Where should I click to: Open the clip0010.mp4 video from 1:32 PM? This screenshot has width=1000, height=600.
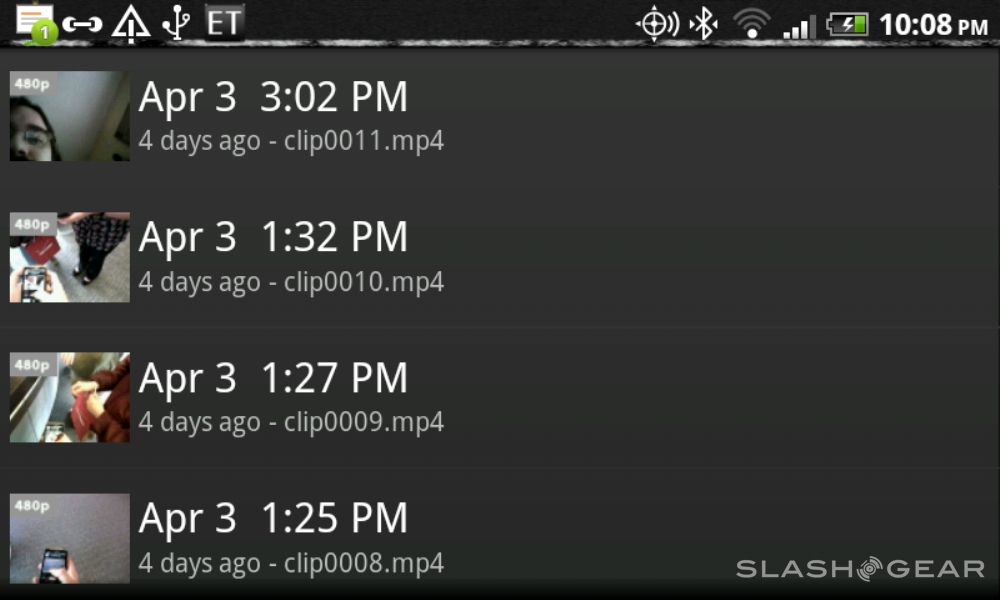(x=290, y=257)
